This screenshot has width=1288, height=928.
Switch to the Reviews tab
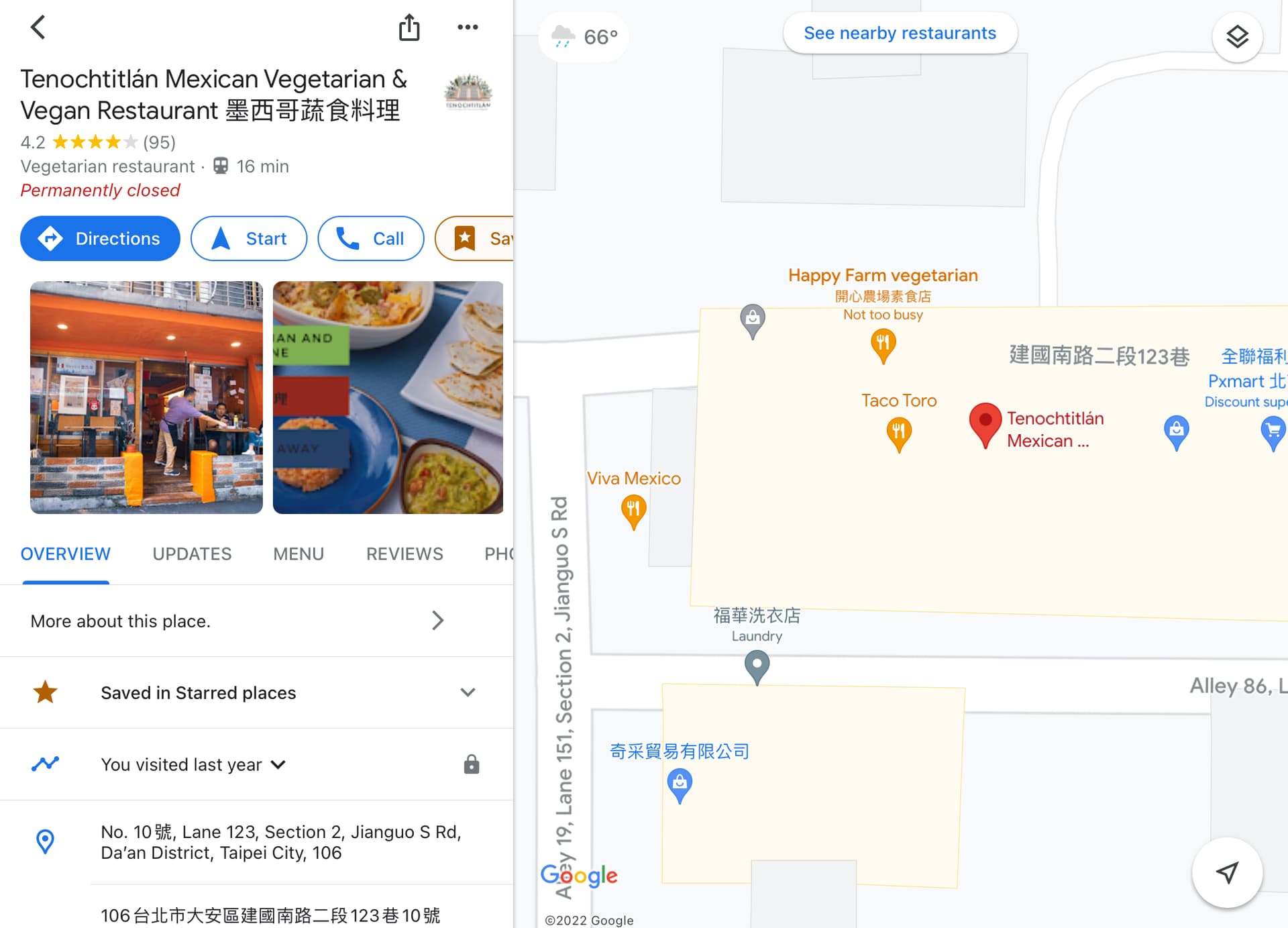coord(405,554)
